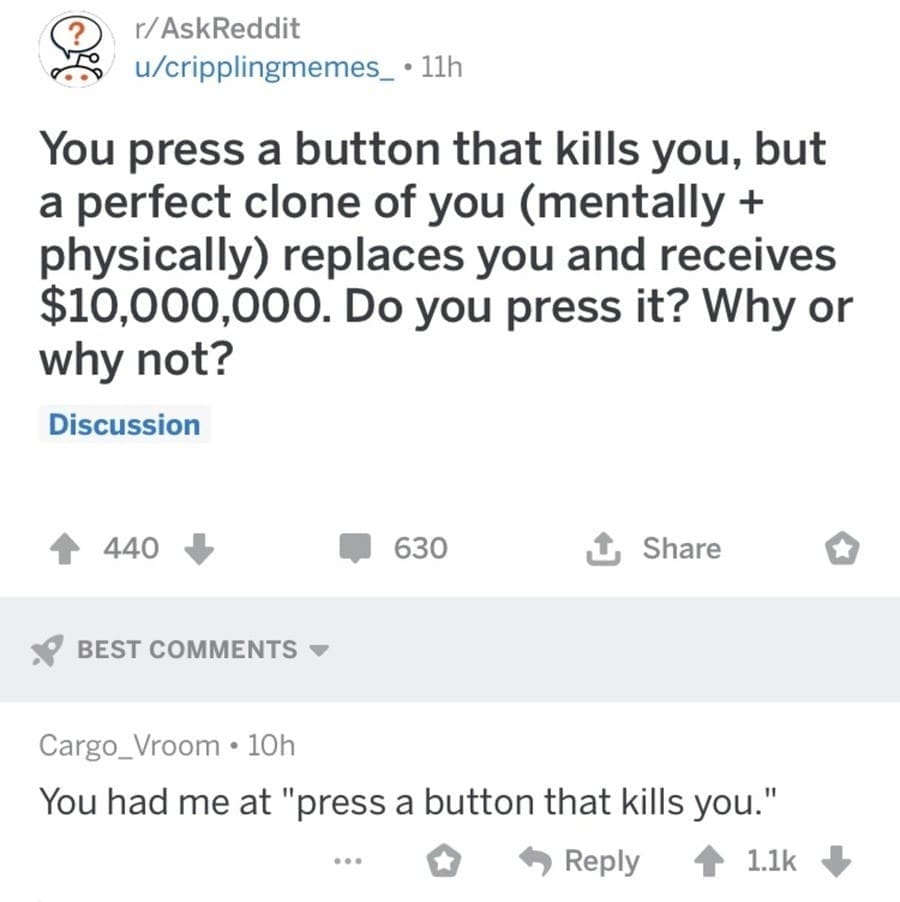Open the 630 comments

click(x=393, y=548)
